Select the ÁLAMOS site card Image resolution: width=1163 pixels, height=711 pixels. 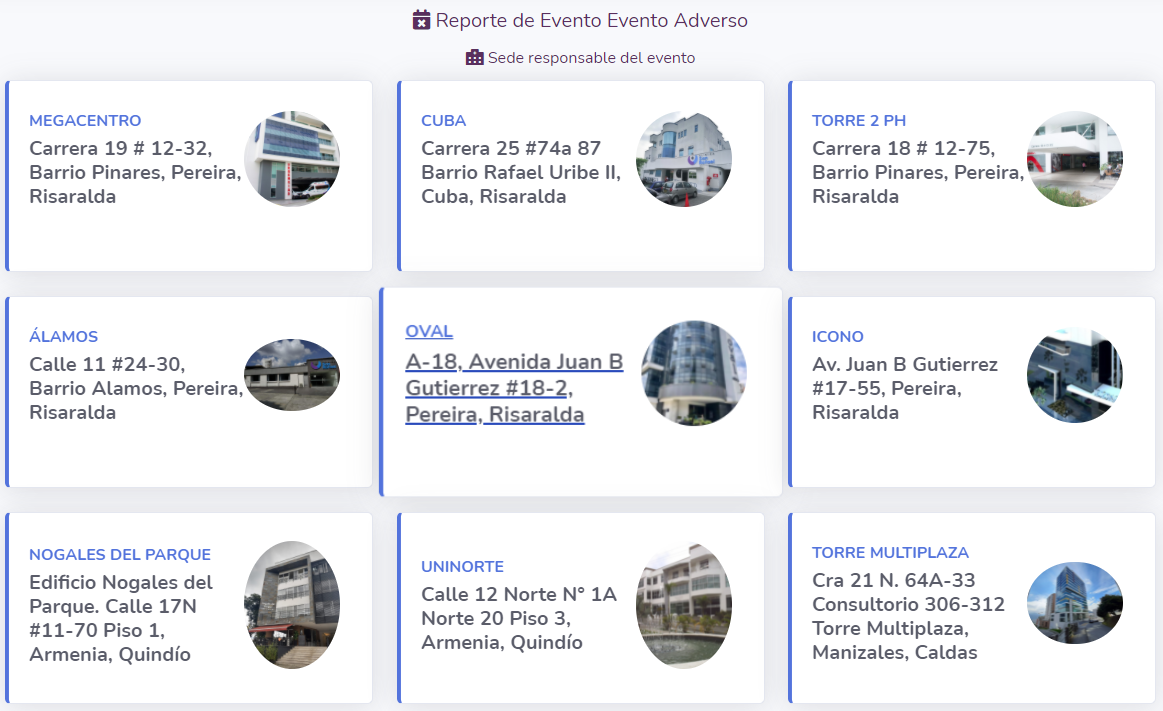[188, 391]
